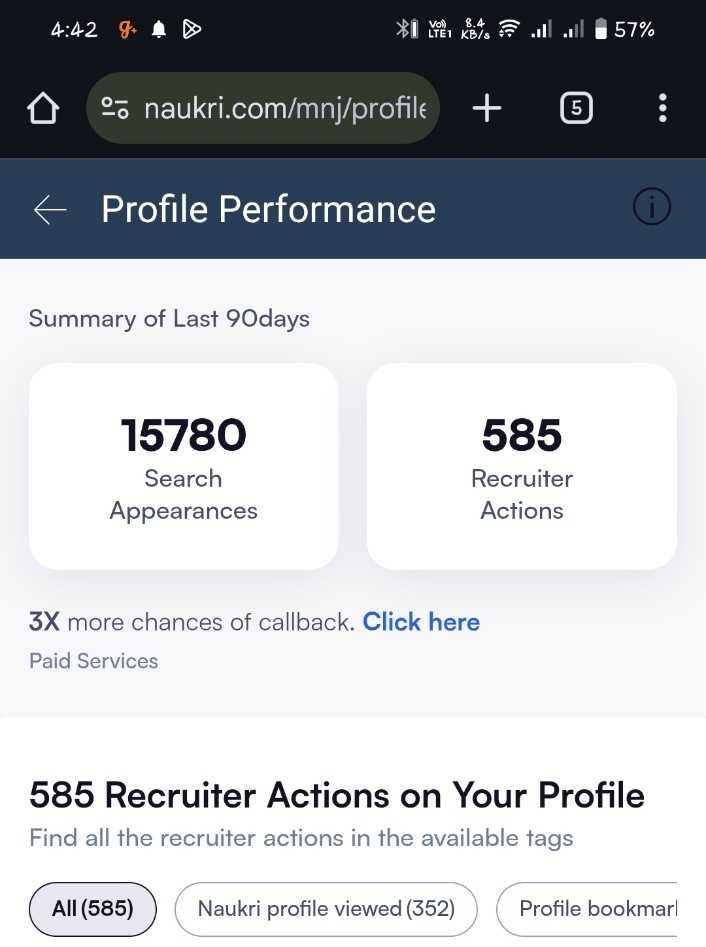
Task: Open the Recruiter Actions card
Action: (x=522, y=466)
